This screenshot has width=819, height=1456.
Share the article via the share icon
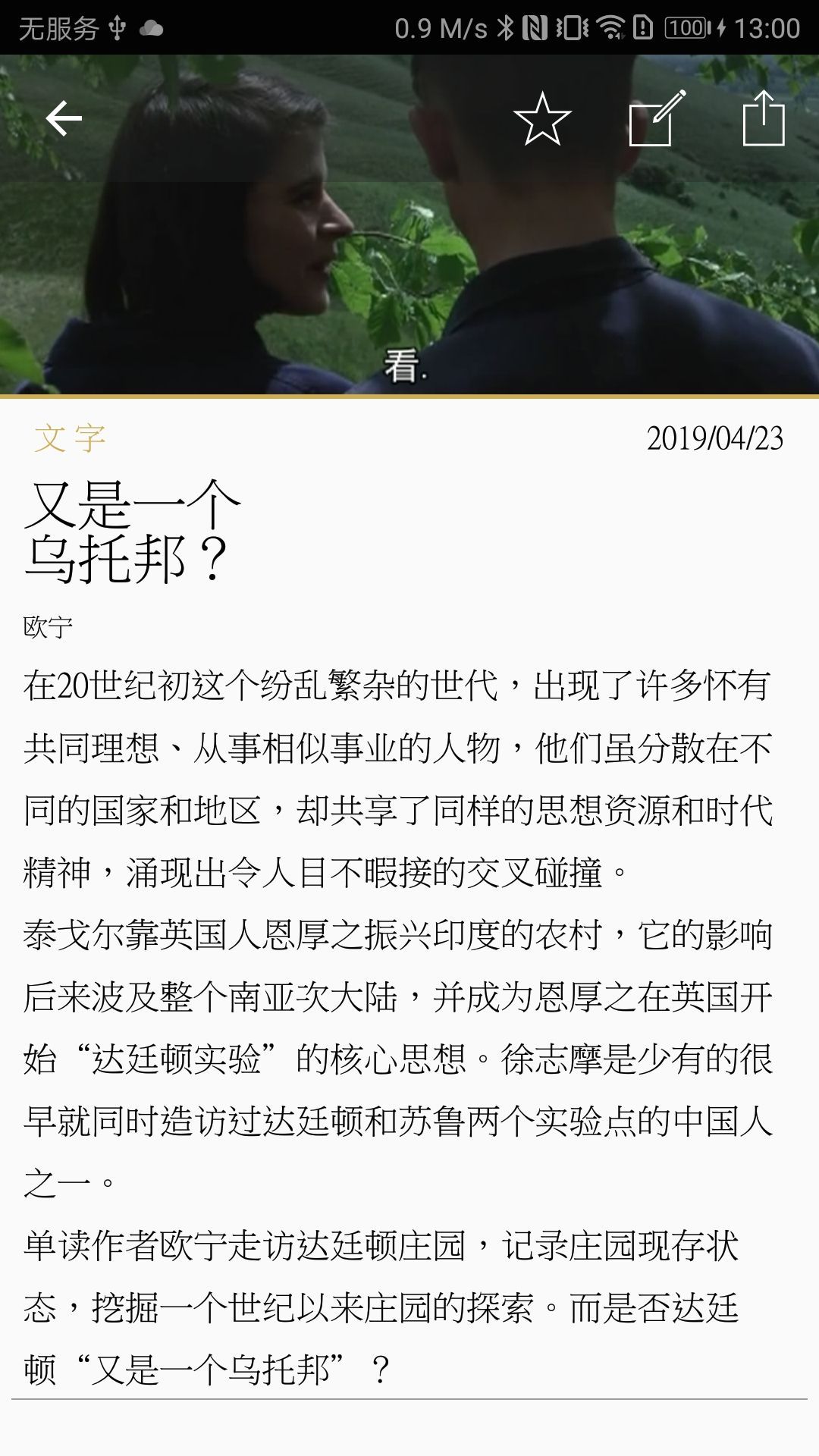pyautogui.click(x=763, y=118)
